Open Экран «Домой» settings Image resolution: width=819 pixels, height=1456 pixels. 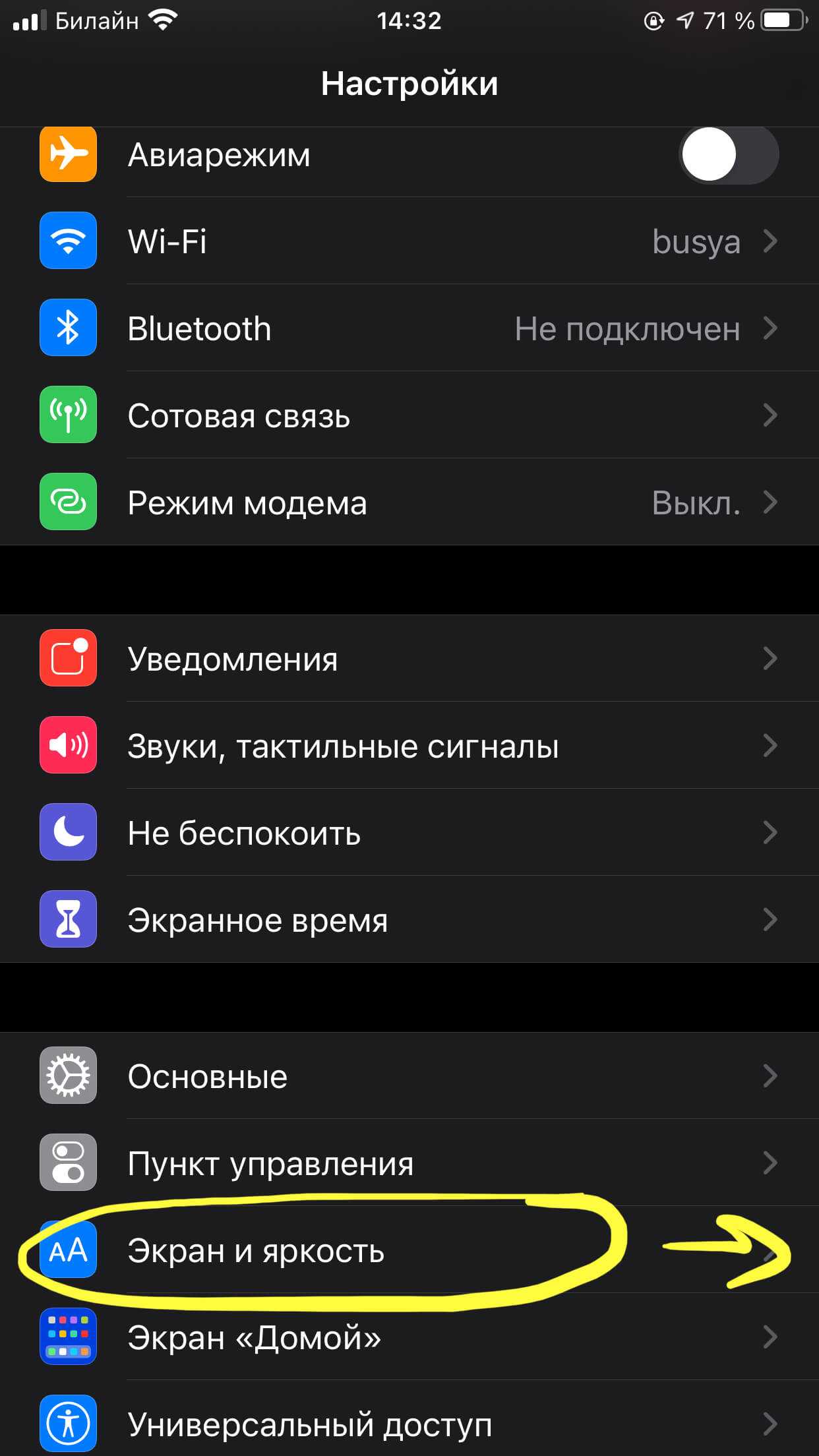click(x=409, y=1337)
